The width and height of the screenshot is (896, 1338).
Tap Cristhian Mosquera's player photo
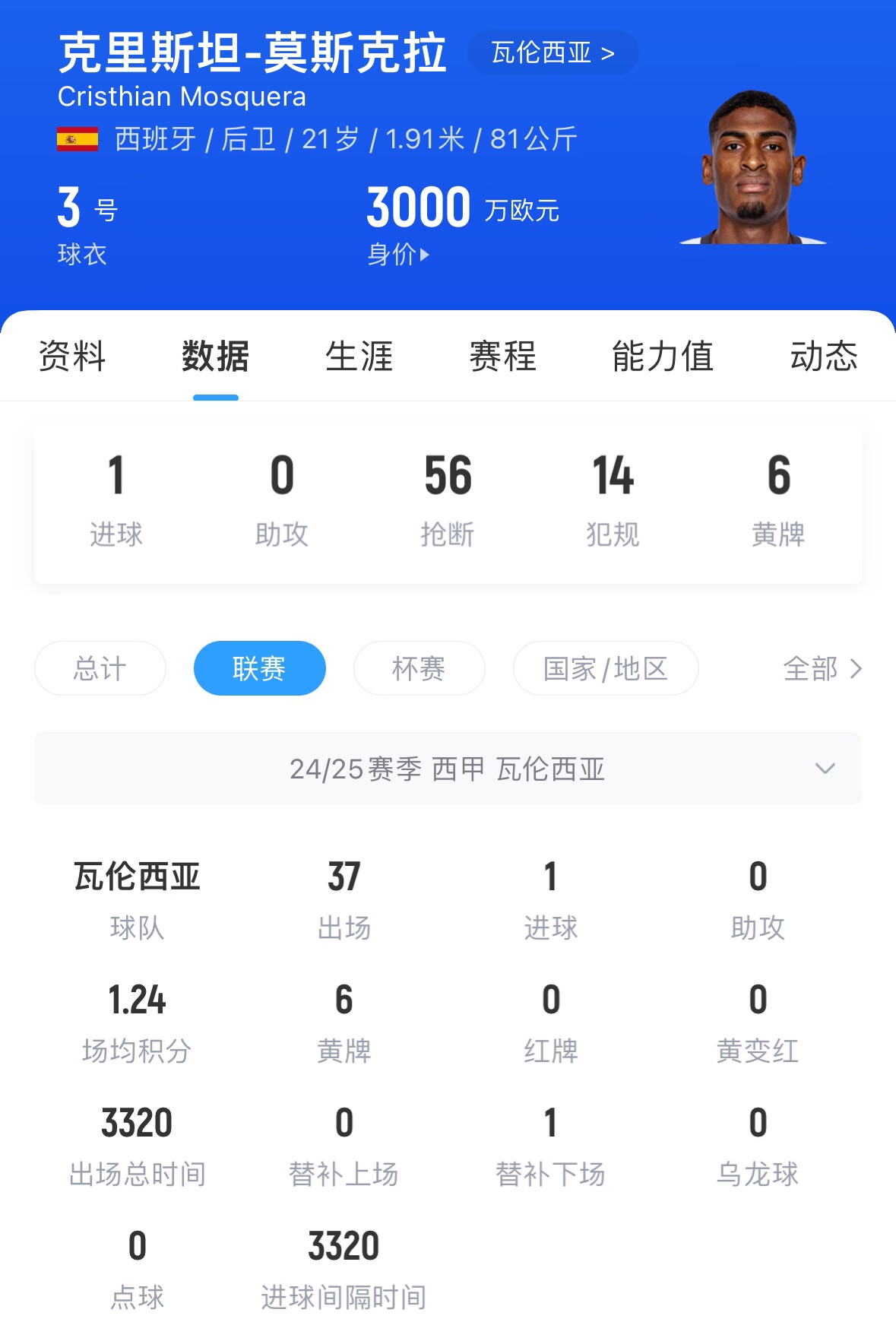coord(752,169)
